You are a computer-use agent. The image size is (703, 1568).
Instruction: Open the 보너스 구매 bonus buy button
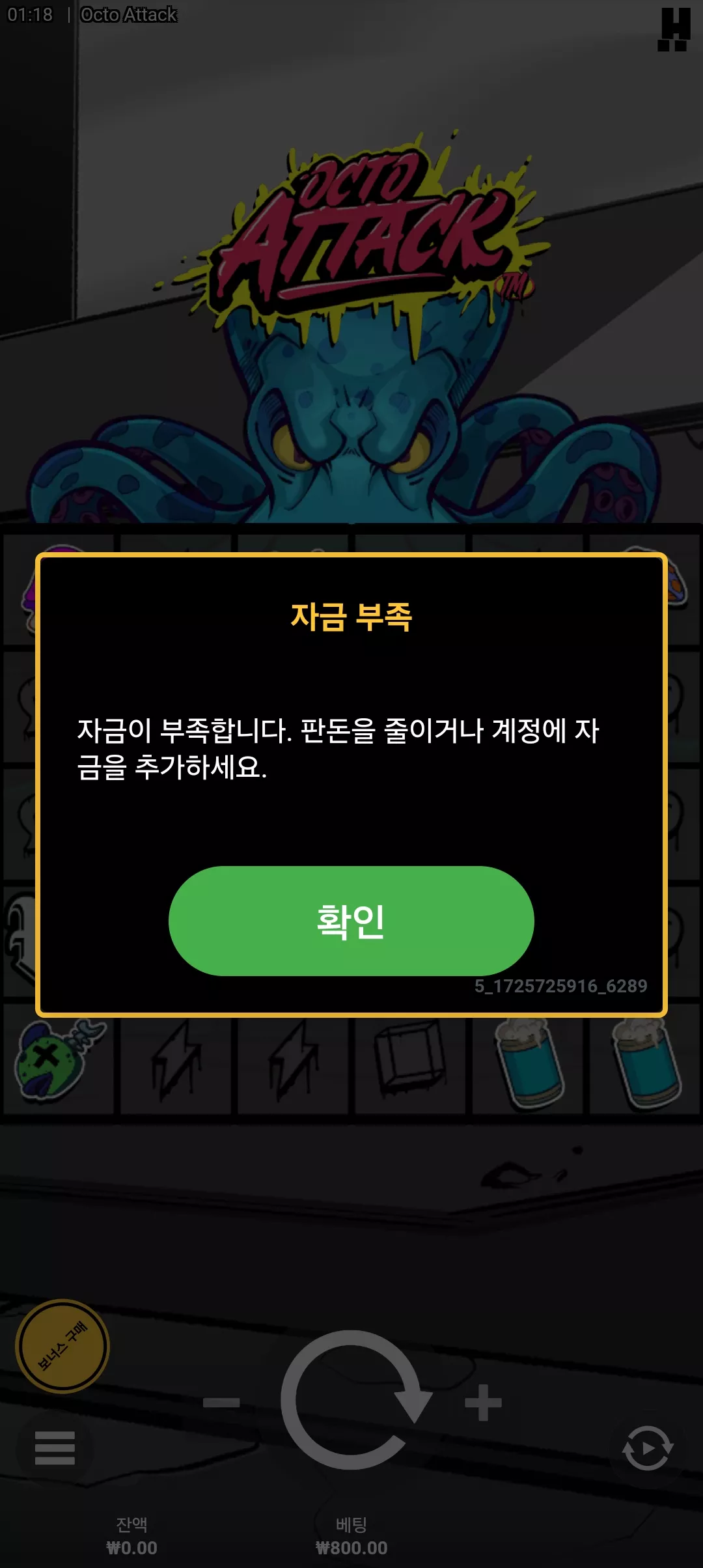[62, 1346]
